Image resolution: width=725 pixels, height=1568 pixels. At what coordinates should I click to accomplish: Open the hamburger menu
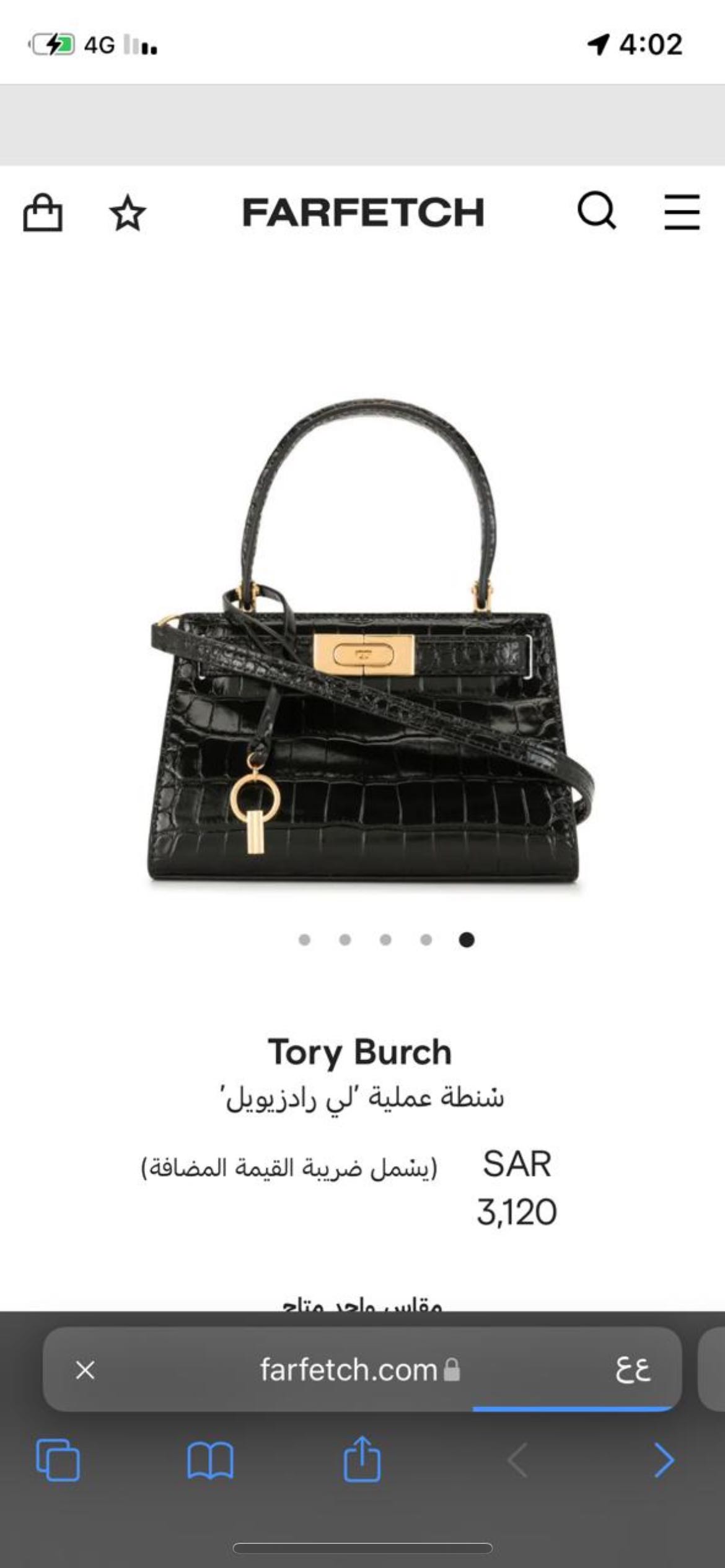(682, 212)
